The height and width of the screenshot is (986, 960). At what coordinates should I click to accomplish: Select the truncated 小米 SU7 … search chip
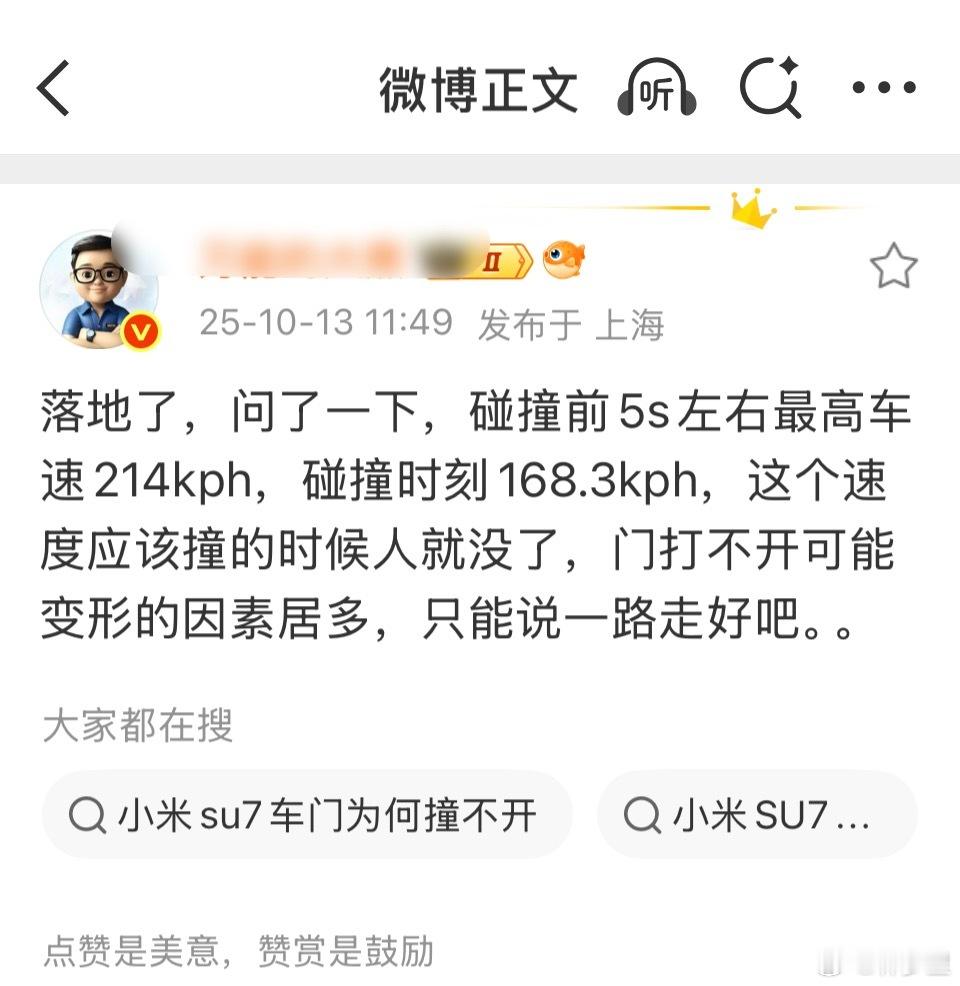[x=757, y=815]
